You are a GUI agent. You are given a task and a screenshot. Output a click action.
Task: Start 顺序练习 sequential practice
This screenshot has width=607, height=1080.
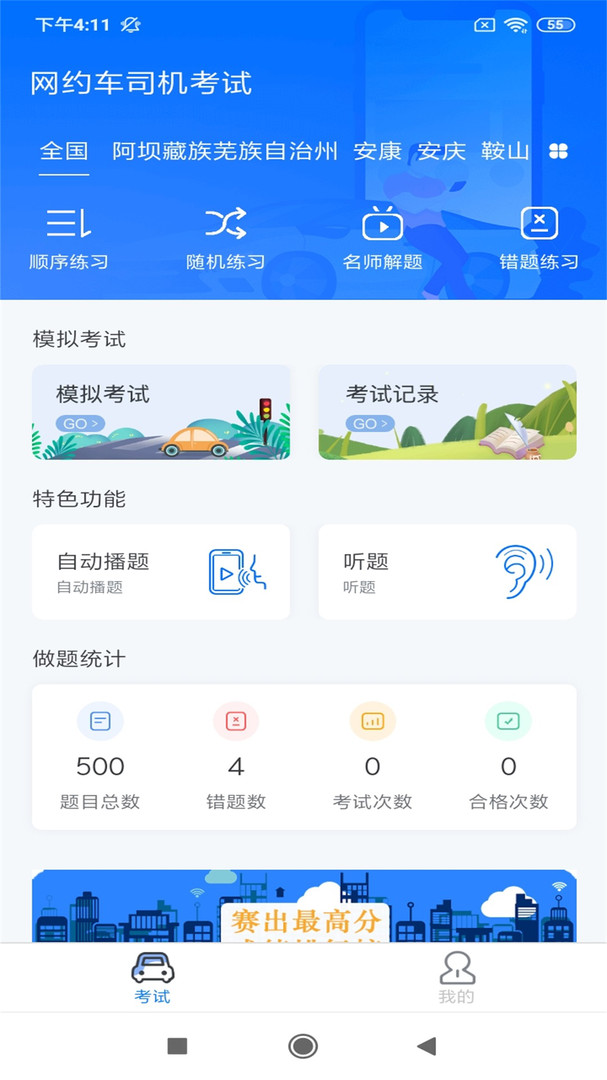tap(68, 238)
